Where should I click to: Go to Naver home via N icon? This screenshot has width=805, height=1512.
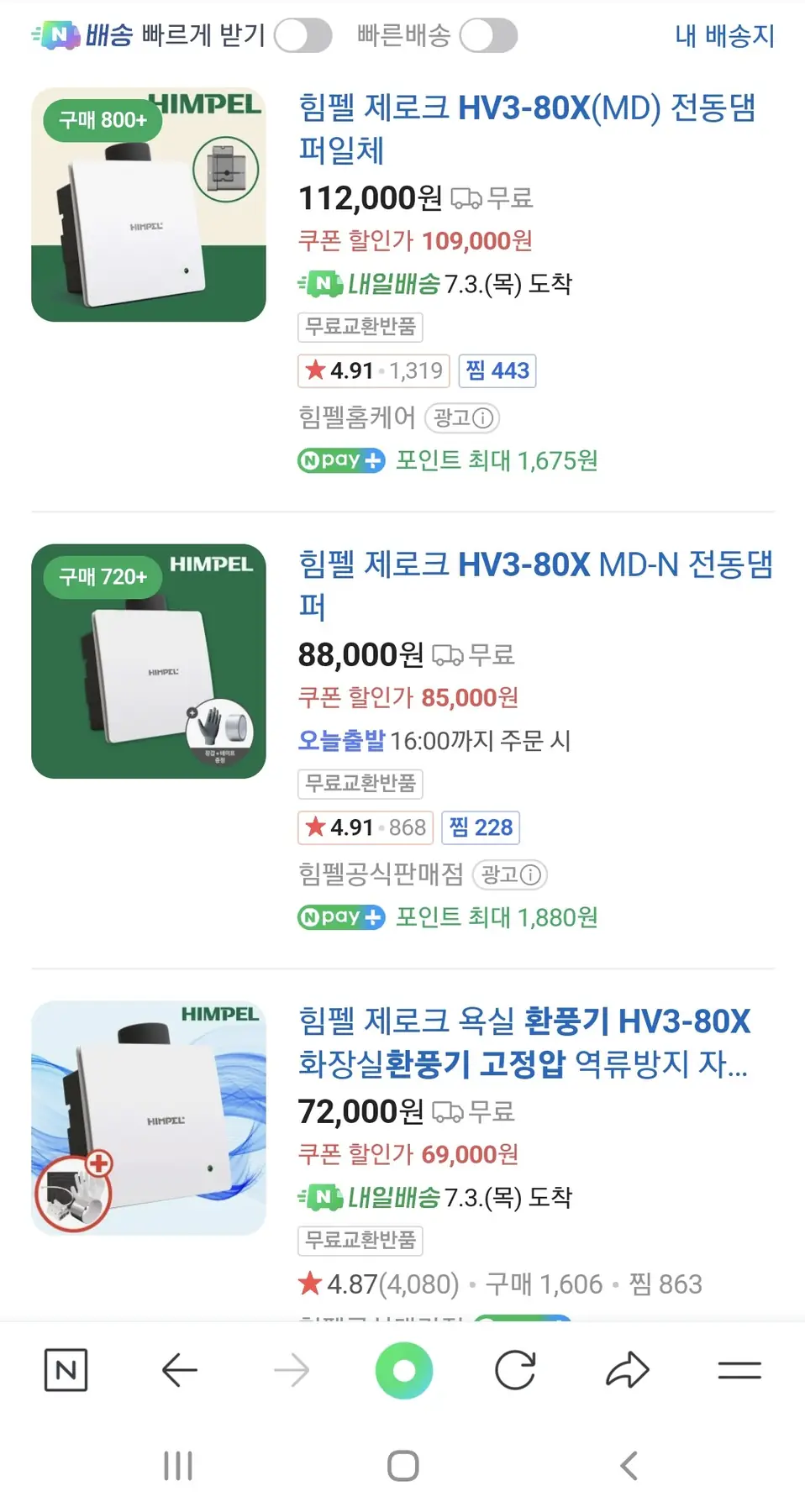coord(66,1370)
